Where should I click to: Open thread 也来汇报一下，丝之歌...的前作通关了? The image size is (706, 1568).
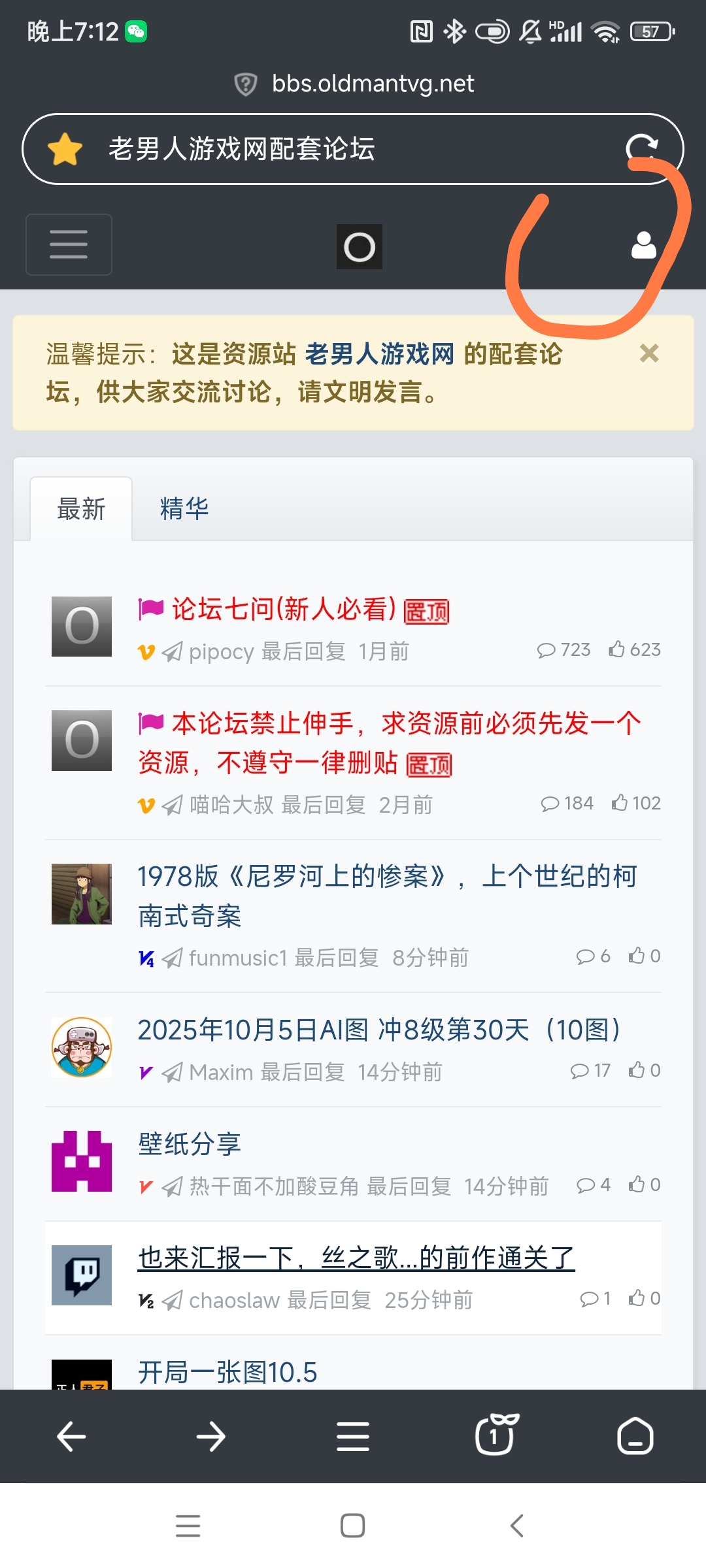[x=356, y=1258]
